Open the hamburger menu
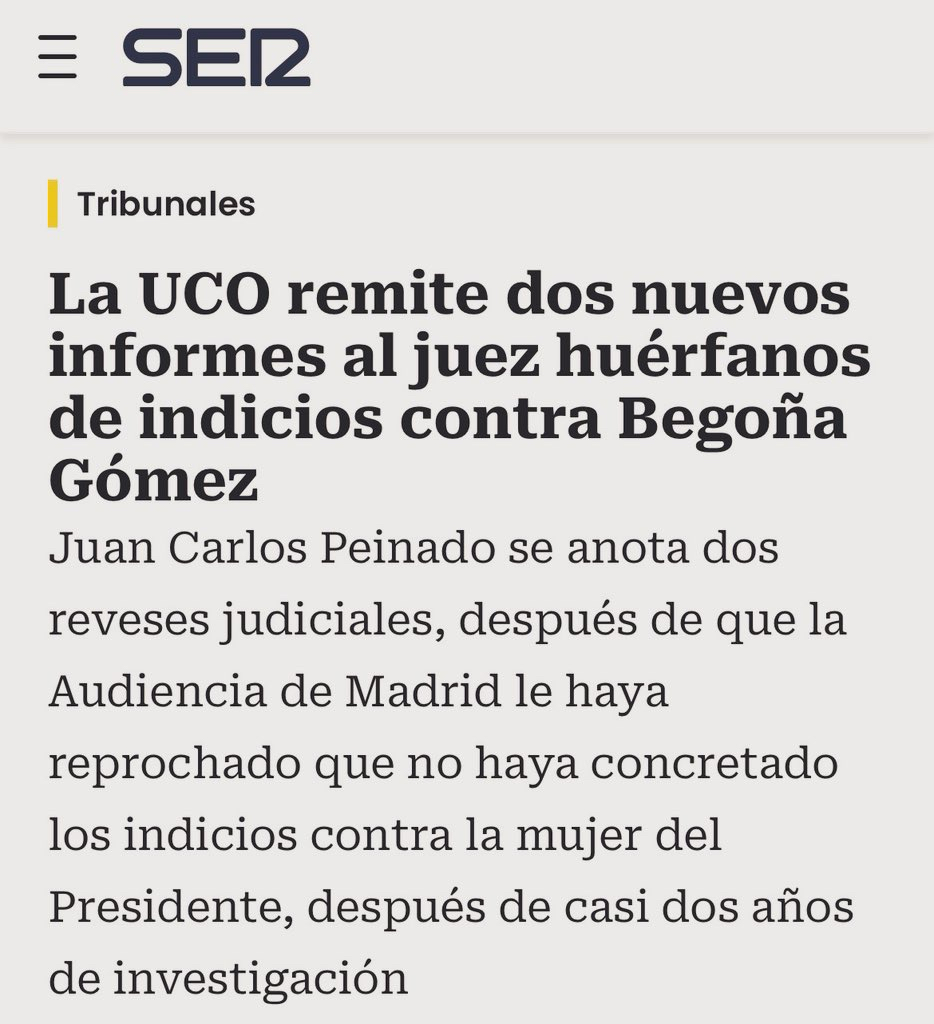The width and height of the screenshot is (934, 1024). (x=58, y=57)
